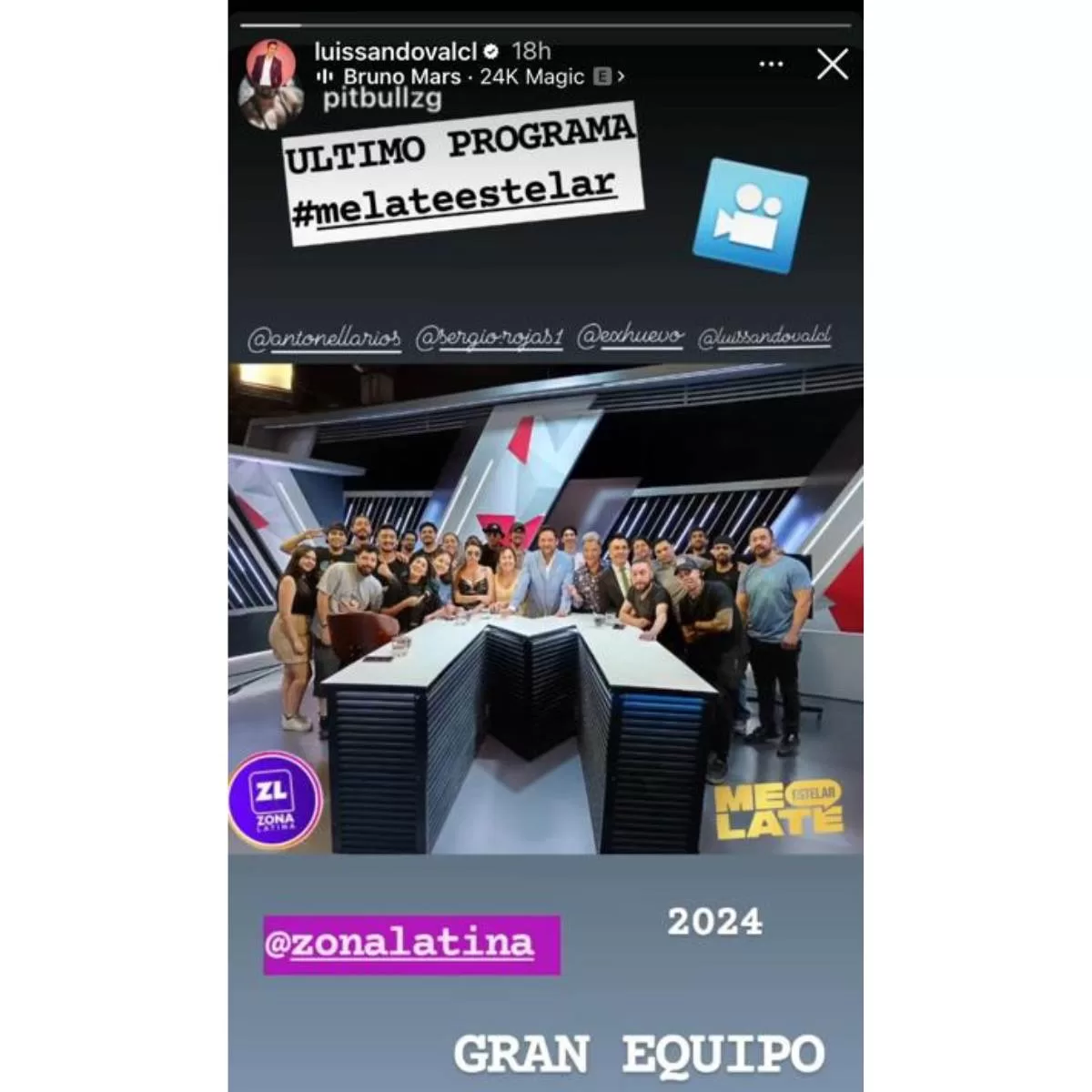The image size is (1092, 1092).
Task: Open luissandovalcl's profile picture
Action: 270,65
